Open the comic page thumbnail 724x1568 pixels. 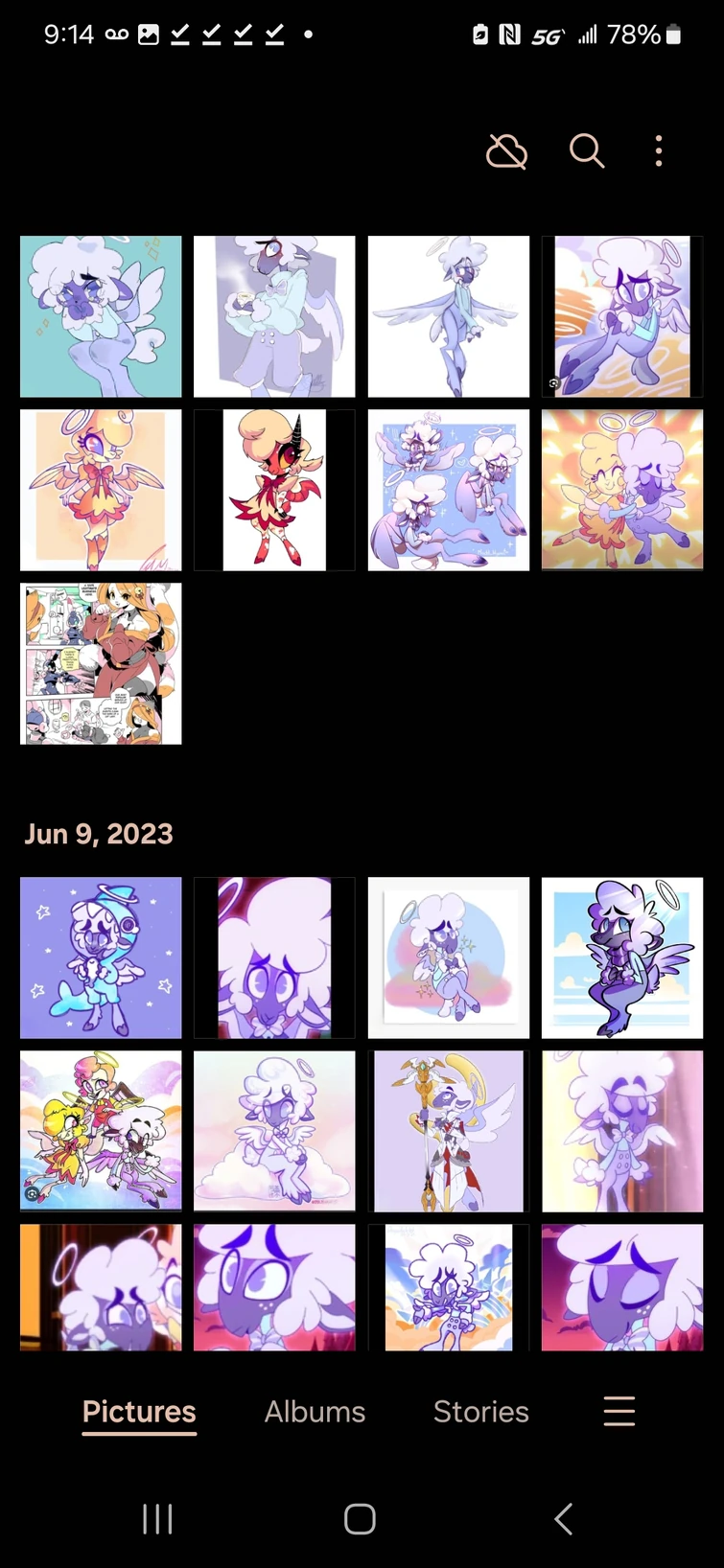(101, 663)
